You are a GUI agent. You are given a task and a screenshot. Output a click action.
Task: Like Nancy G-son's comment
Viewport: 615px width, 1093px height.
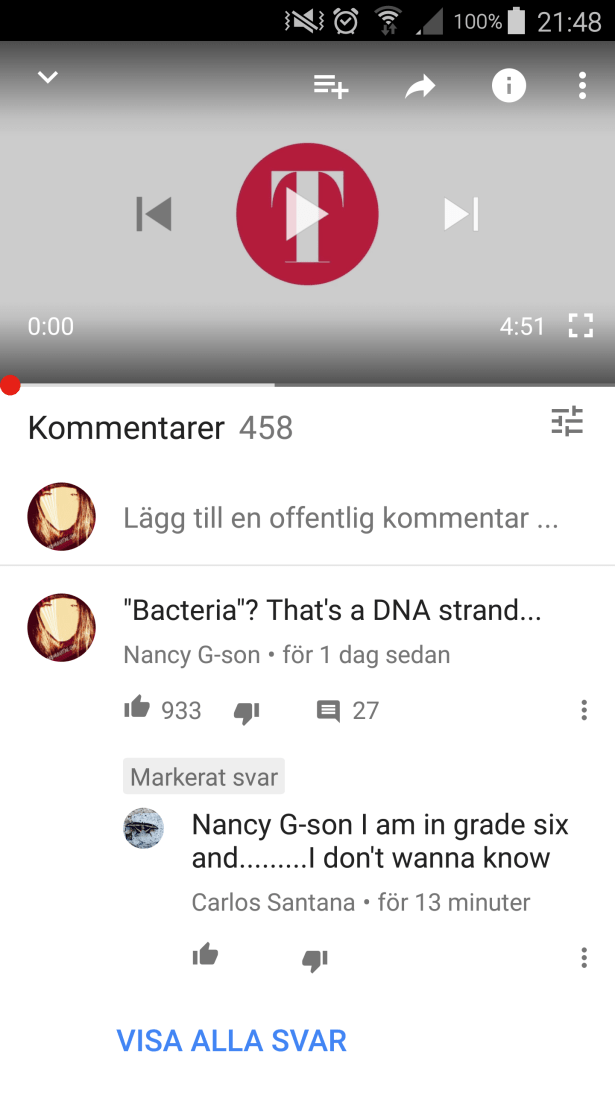(137, 709)
